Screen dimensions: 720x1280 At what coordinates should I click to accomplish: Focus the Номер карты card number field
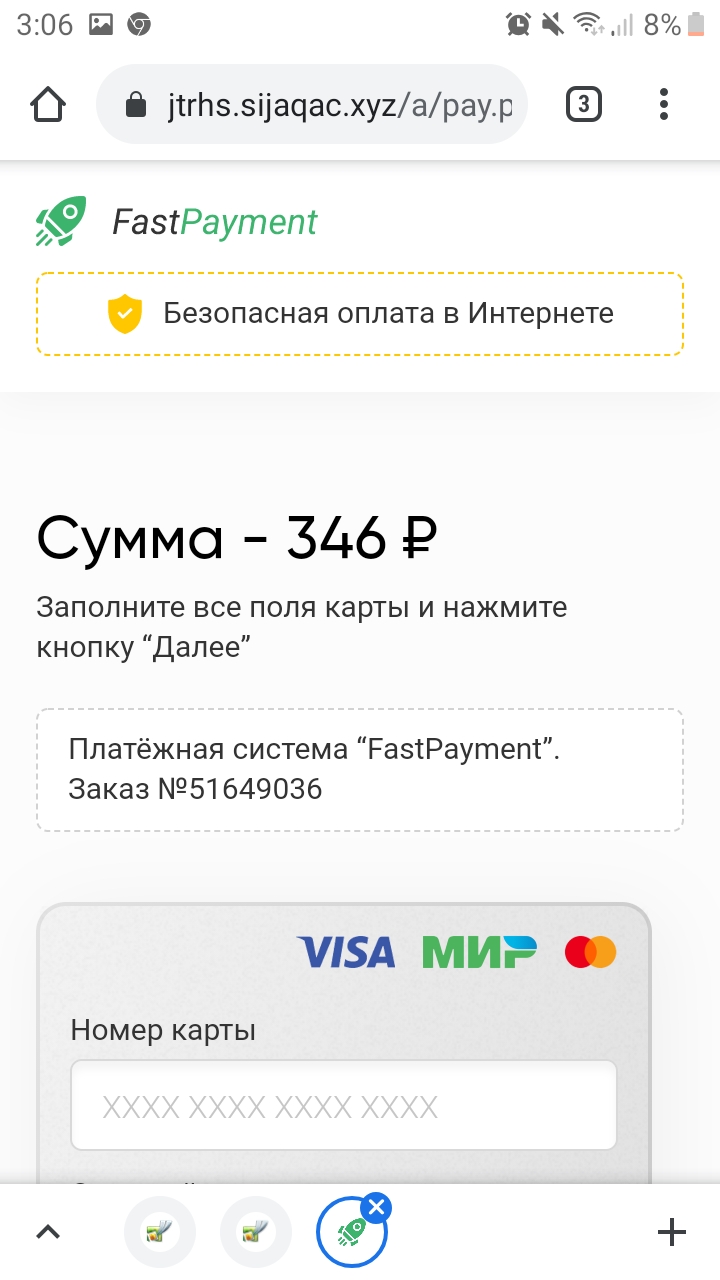click(x=344, y=1106)
